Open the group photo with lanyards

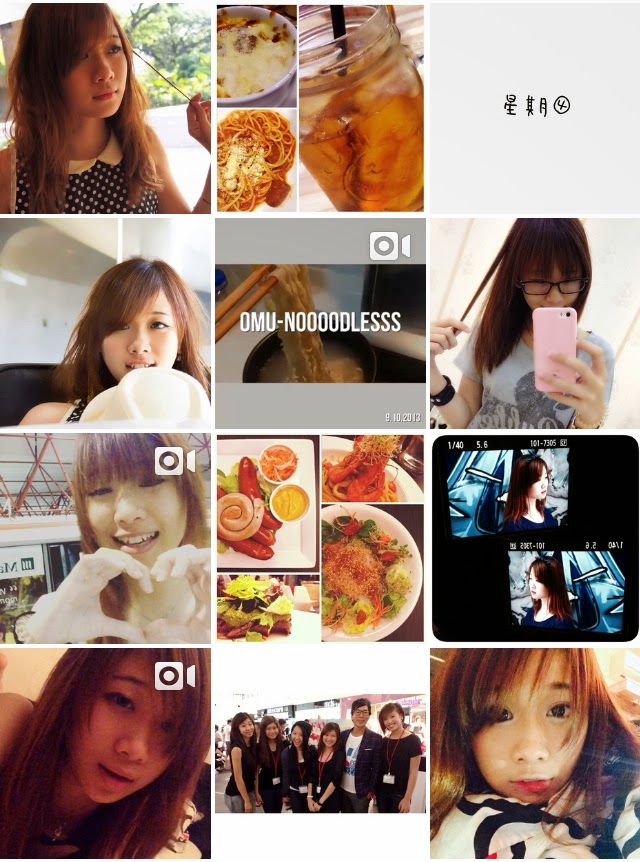click(x=320, y=752)
